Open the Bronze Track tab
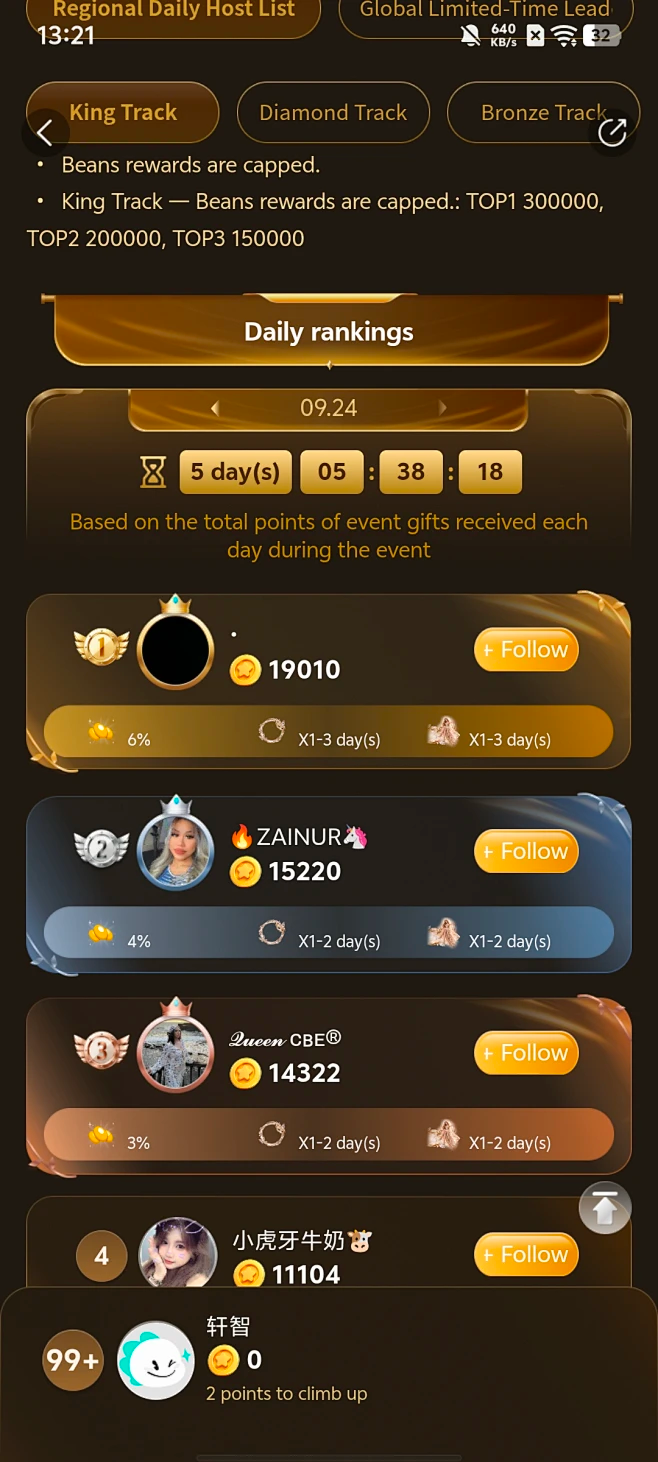The height and width of the screenshot is (1462, 658). coord(543,112)
